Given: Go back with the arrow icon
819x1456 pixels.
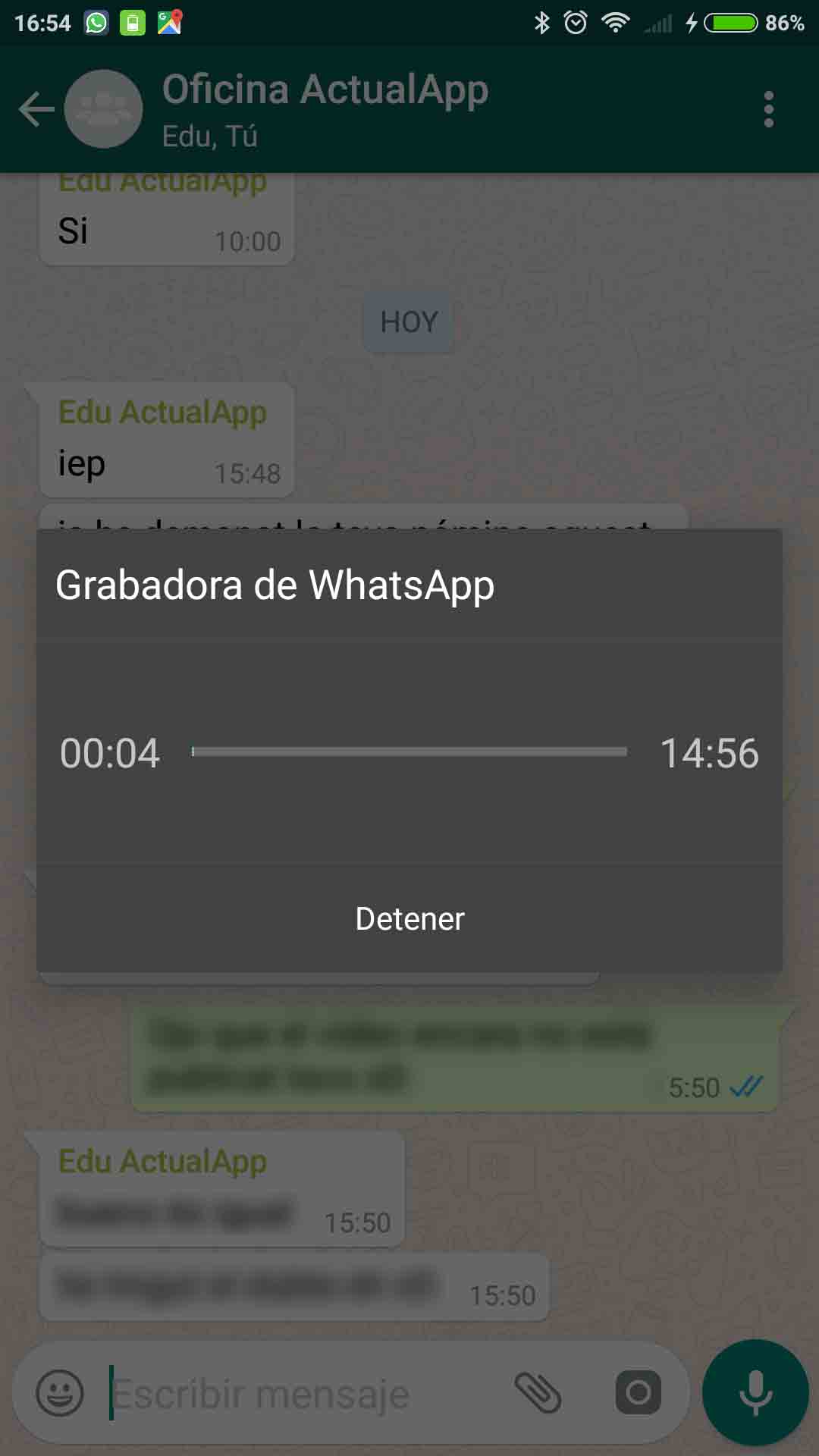Looking at the screenshot, I should 36,109.
